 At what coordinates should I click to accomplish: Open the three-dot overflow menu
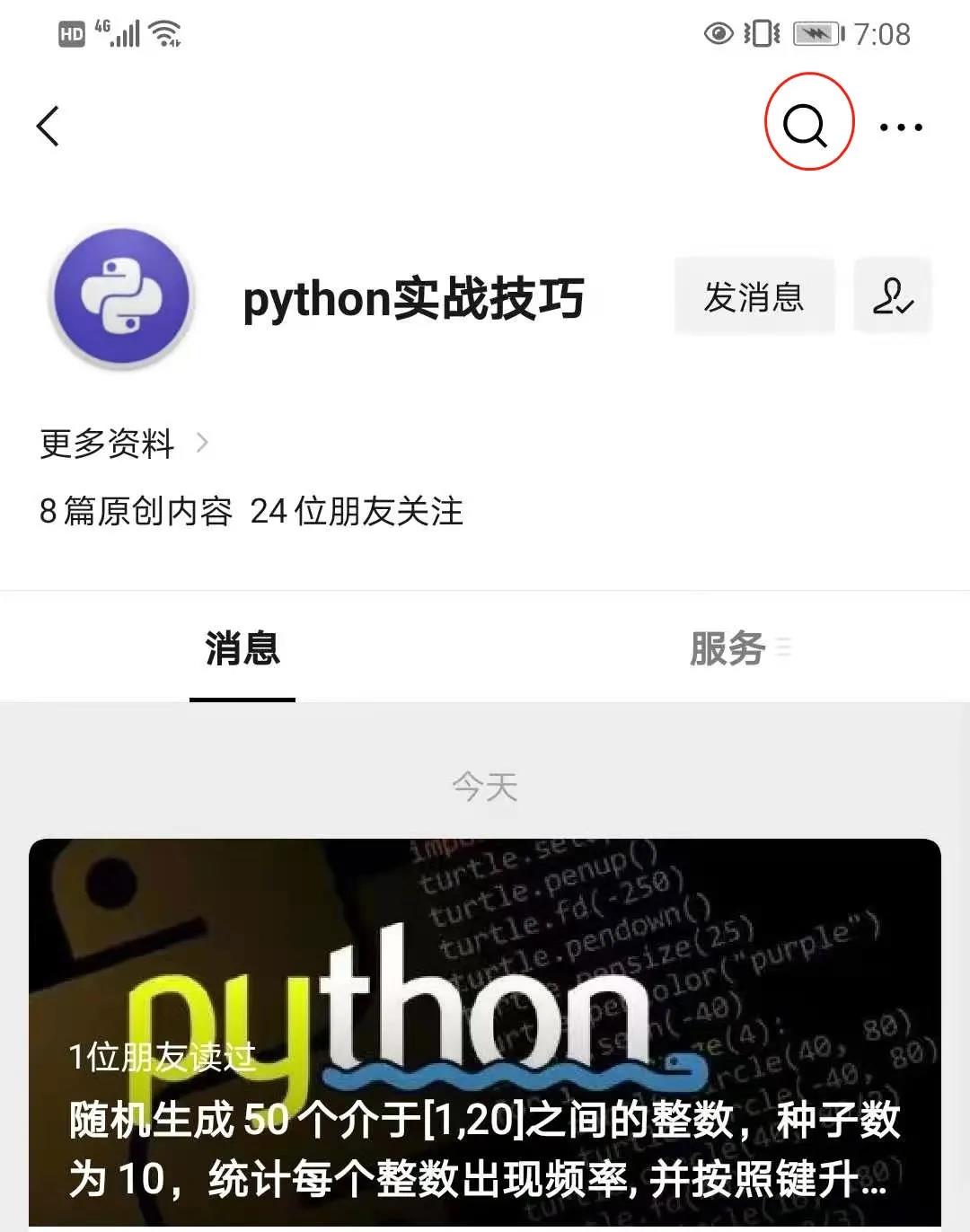click(x=901, y=127)
